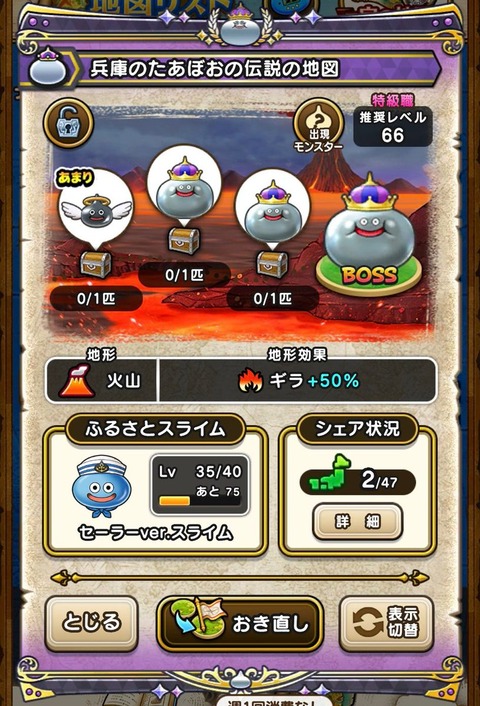Open the 出現モンスター monster list
Viewport: 480px width, 706px height.
coord(318,125)
